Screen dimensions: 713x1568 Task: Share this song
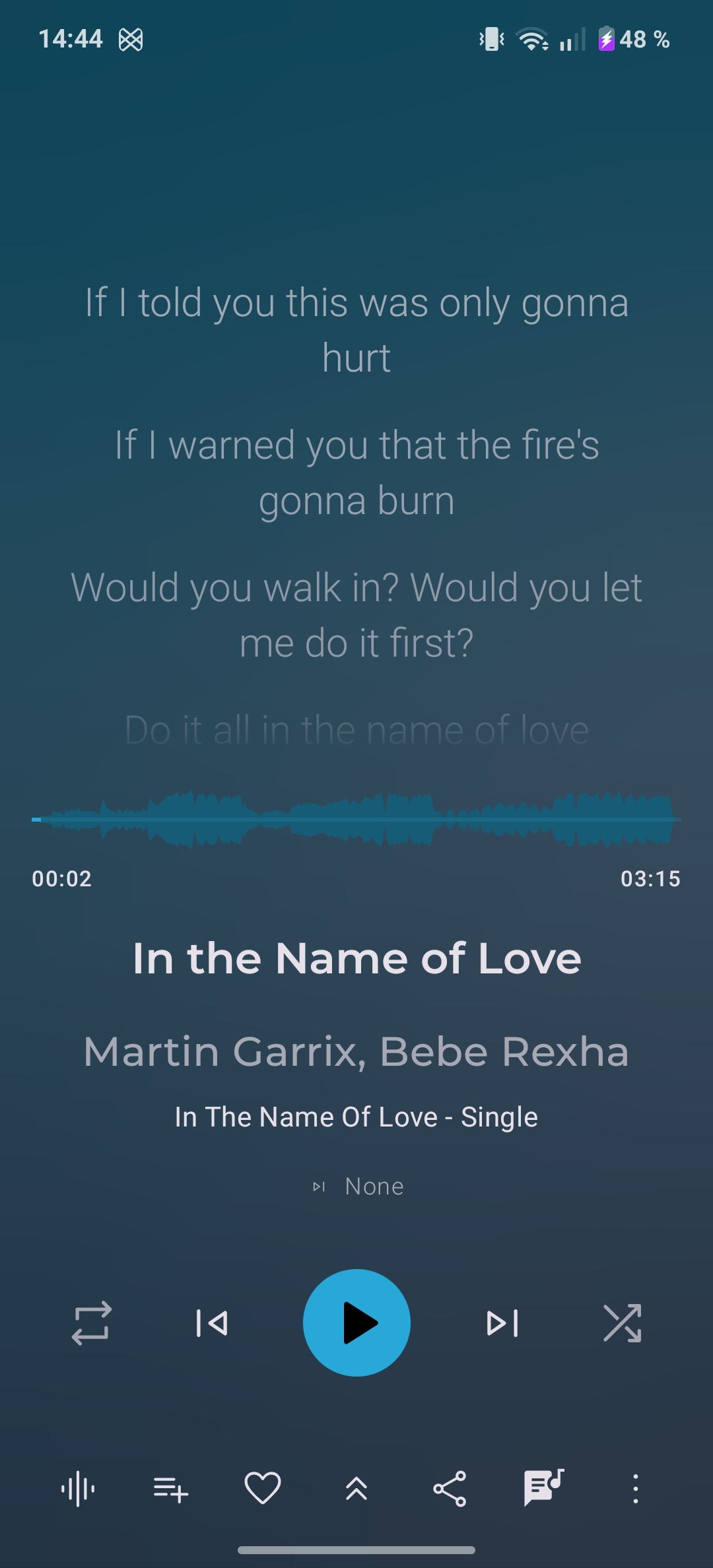450,1489
